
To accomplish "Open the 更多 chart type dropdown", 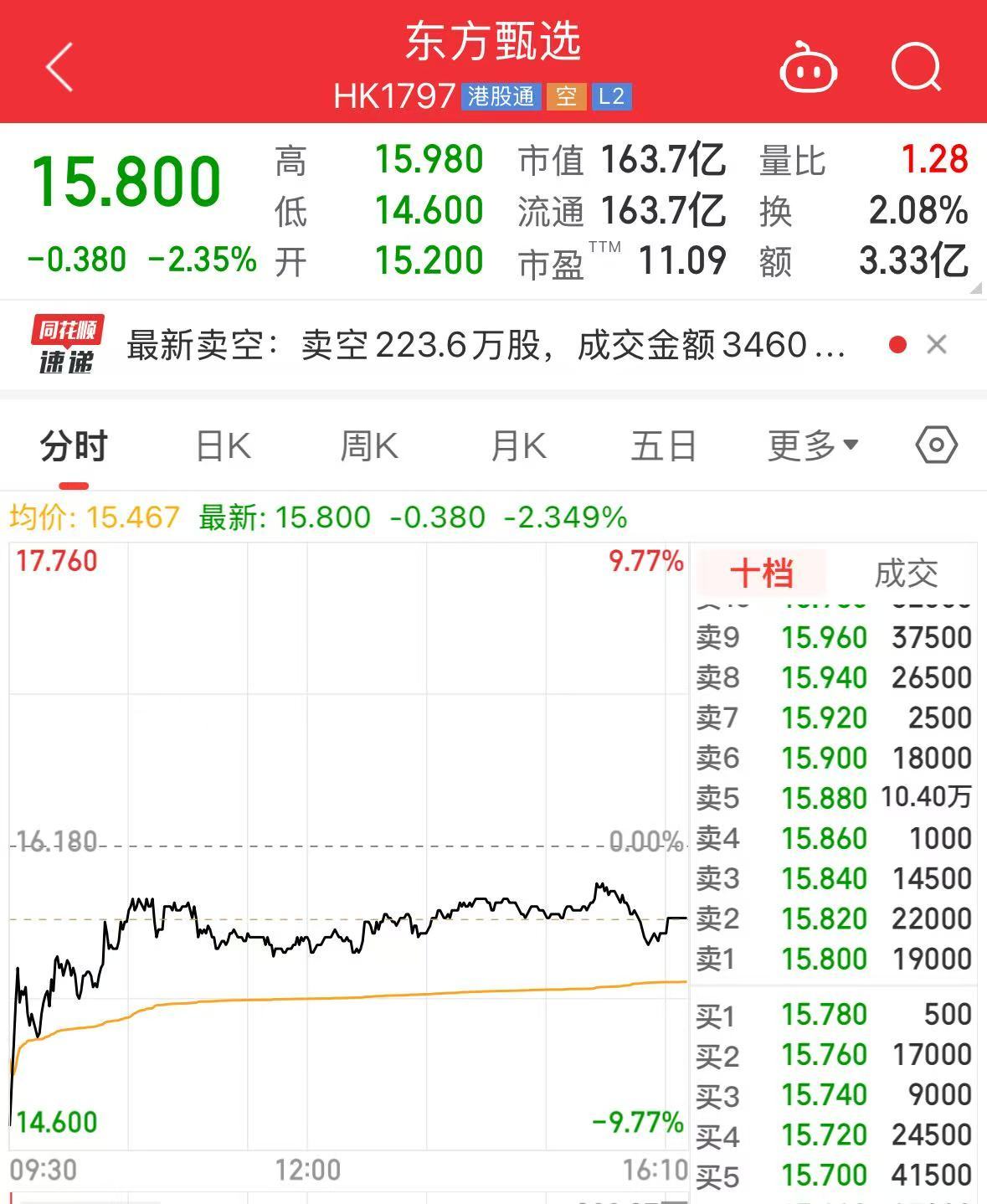I will point(808,445).
